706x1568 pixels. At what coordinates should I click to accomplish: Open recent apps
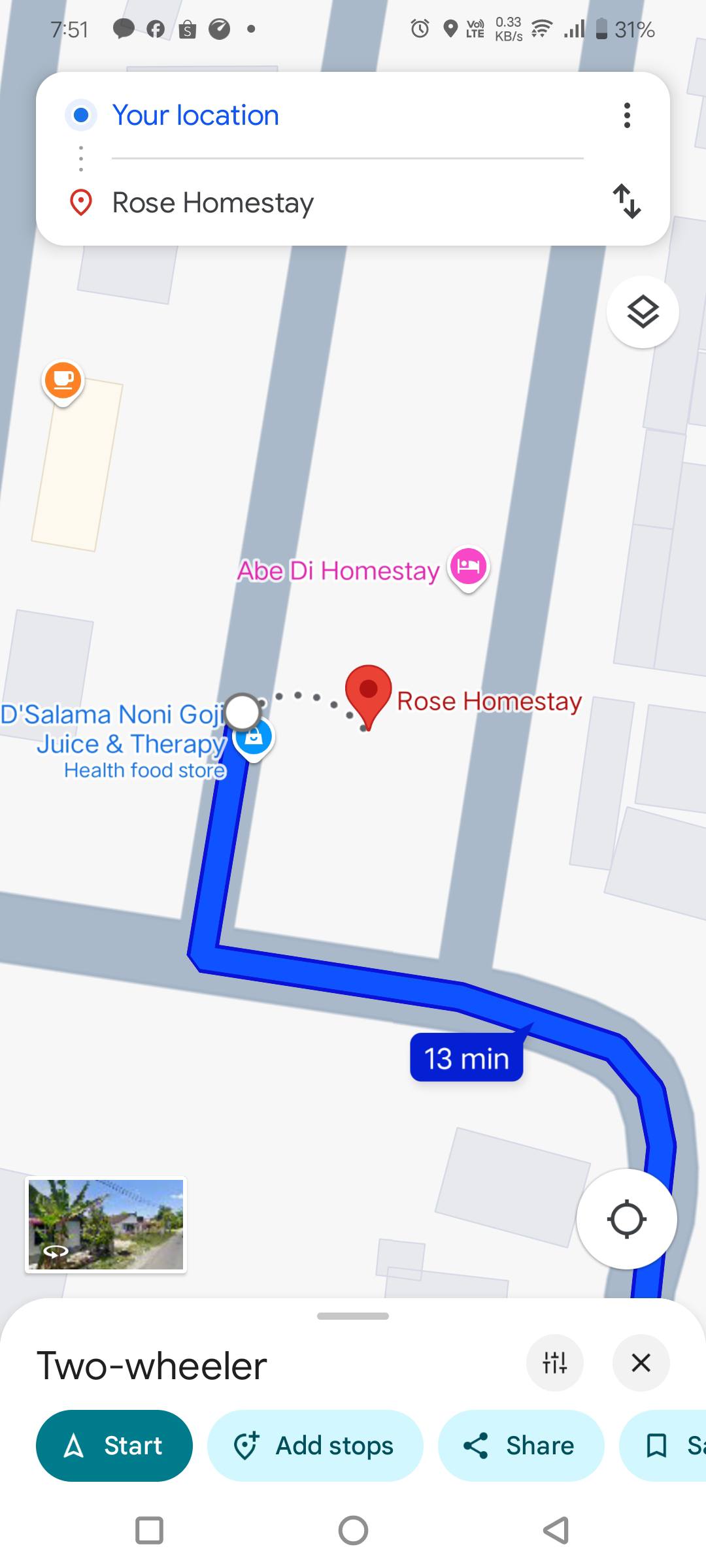(149, 1530)
